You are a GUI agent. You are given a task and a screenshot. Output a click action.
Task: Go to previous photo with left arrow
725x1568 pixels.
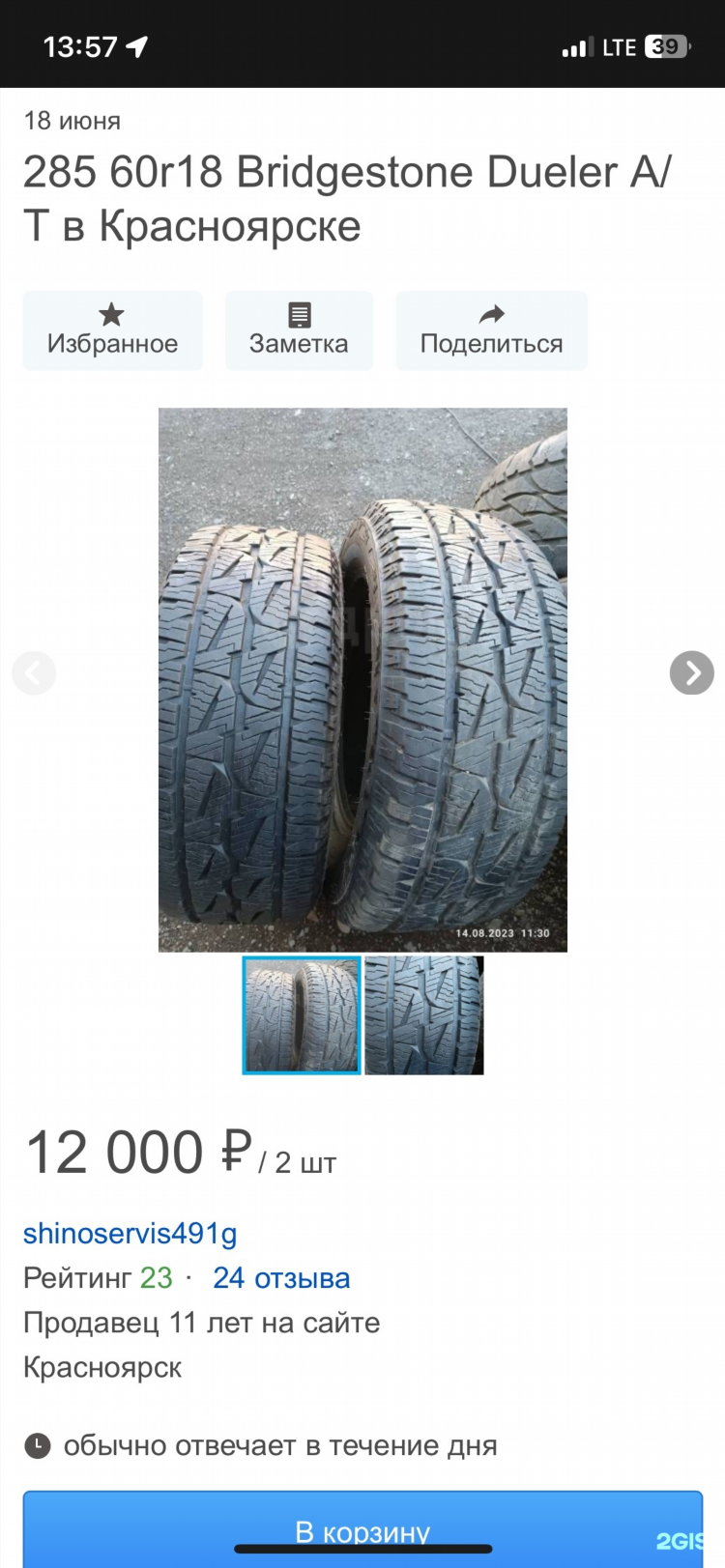tap(34, 673)
